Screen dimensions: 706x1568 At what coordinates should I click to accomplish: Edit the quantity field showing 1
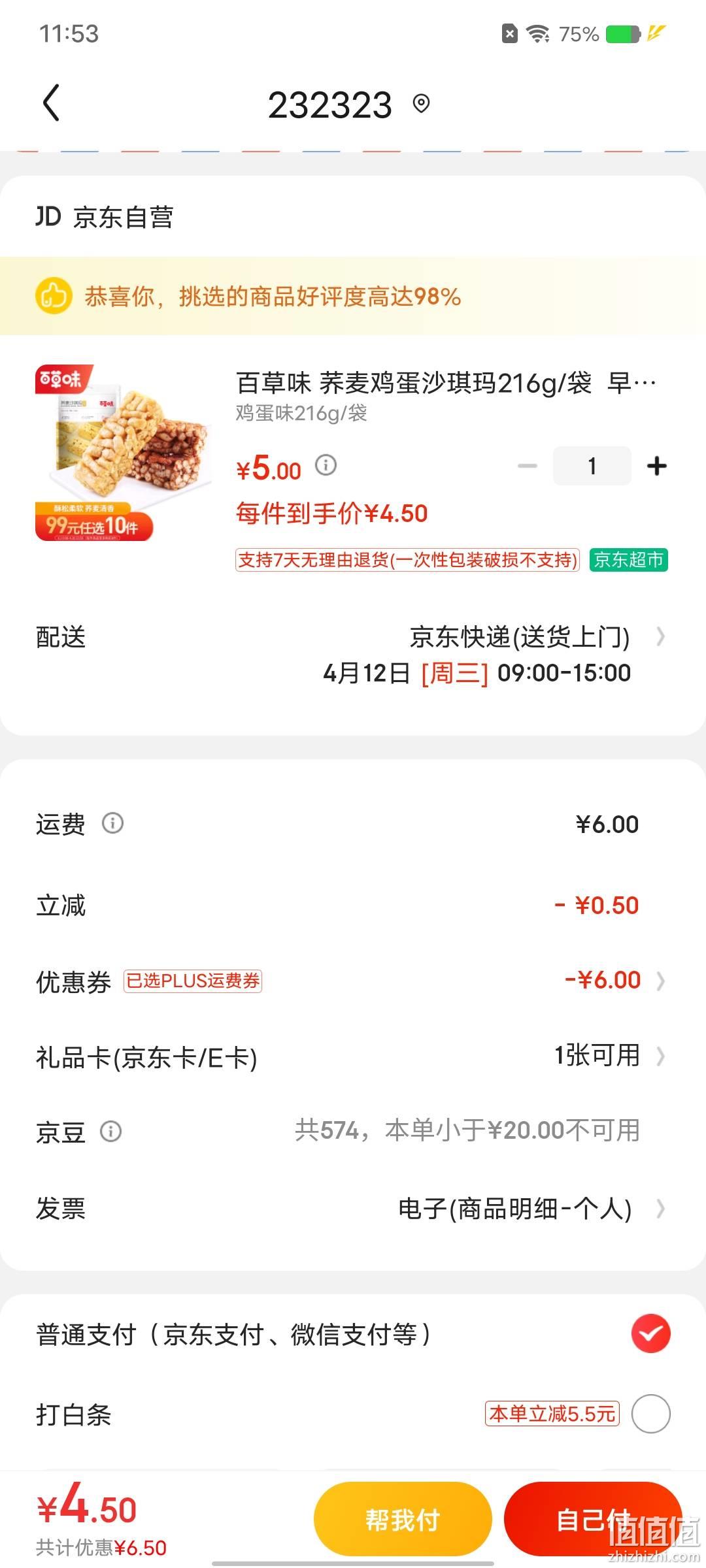pos(592,466)
